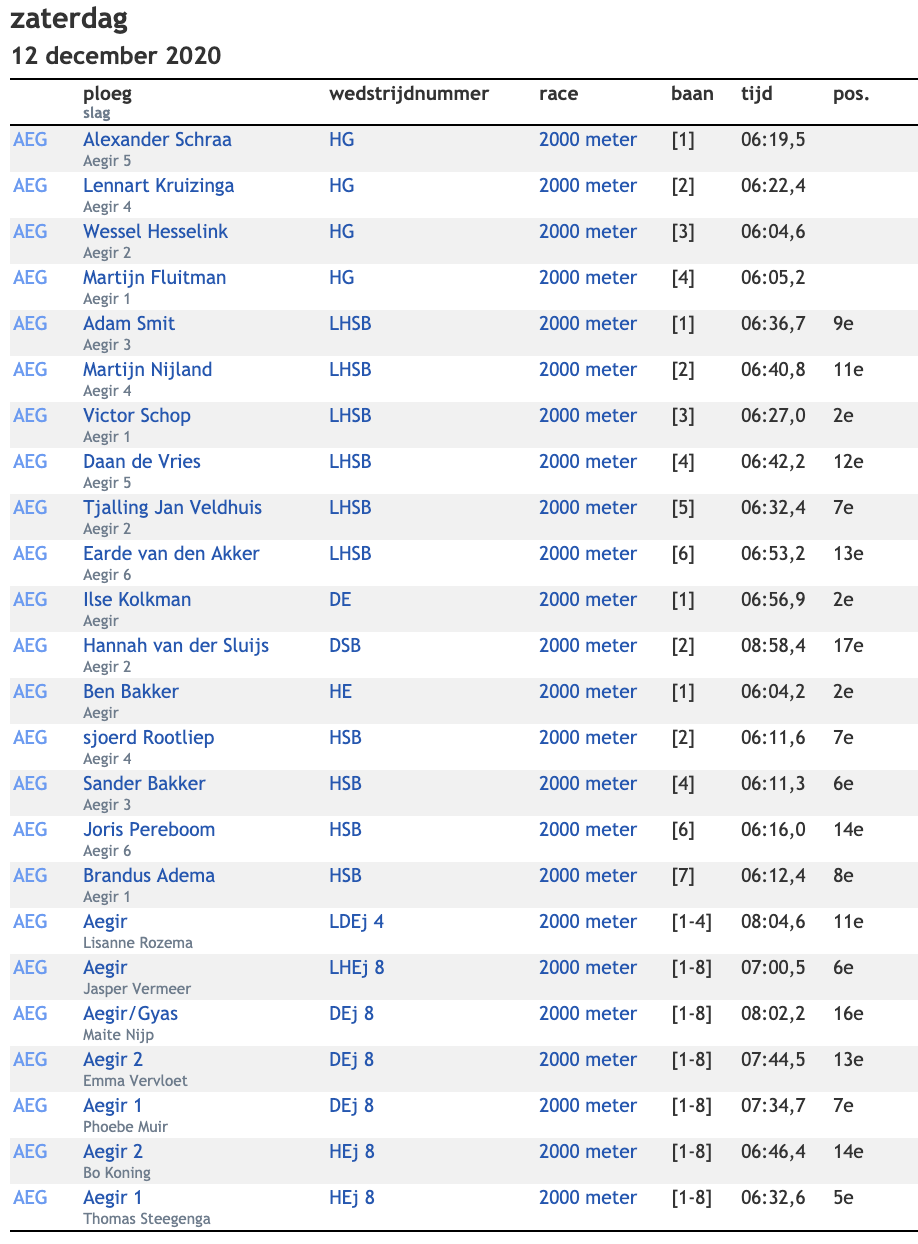The height and width of the screenshot is (1244, 918).
Task: Open Hannah van der Sluijs link
Action: [175, 646]
